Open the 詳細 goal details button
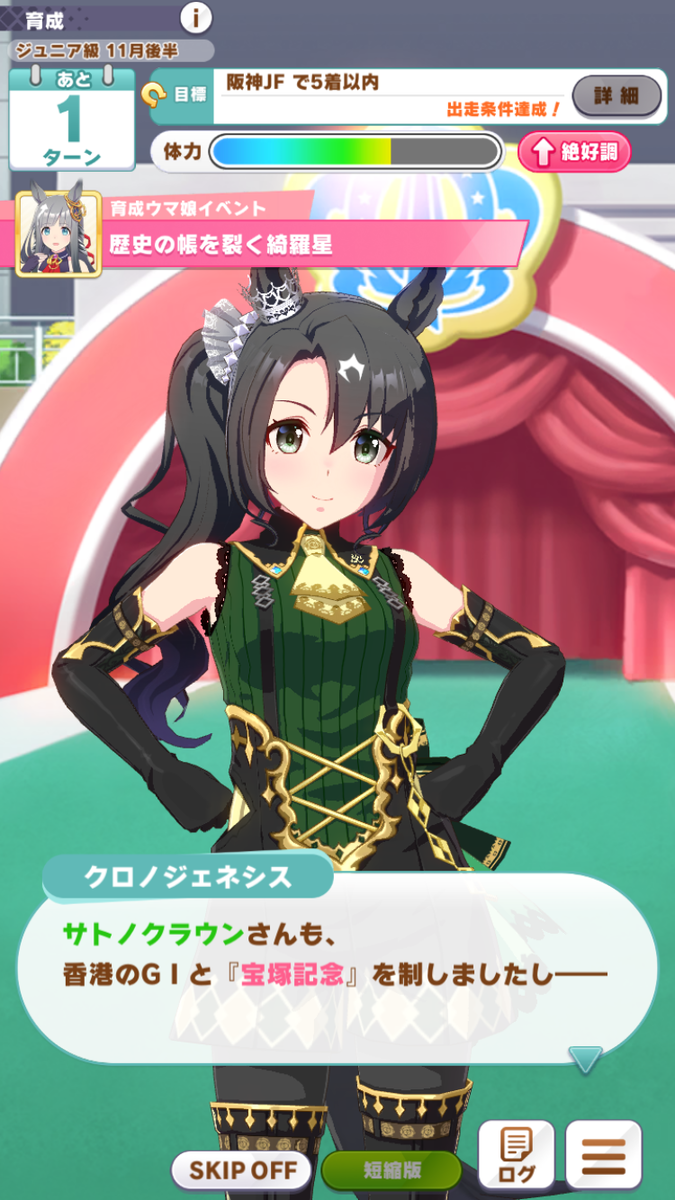This screenshot has height=1200, width=675. [x=616, y=97]
